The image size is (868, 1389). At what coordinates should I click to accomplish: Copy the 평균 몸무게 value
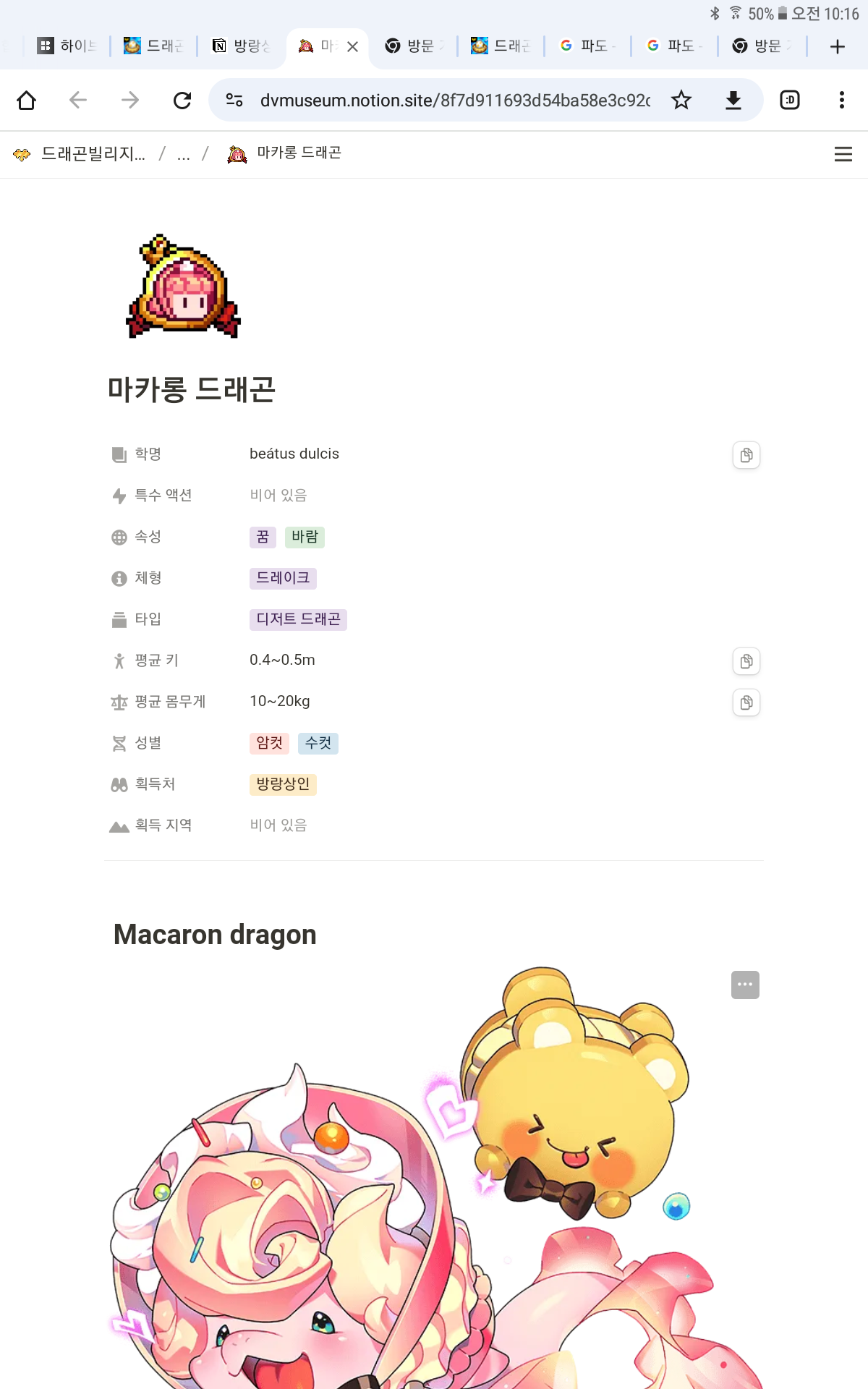[746, 702]
